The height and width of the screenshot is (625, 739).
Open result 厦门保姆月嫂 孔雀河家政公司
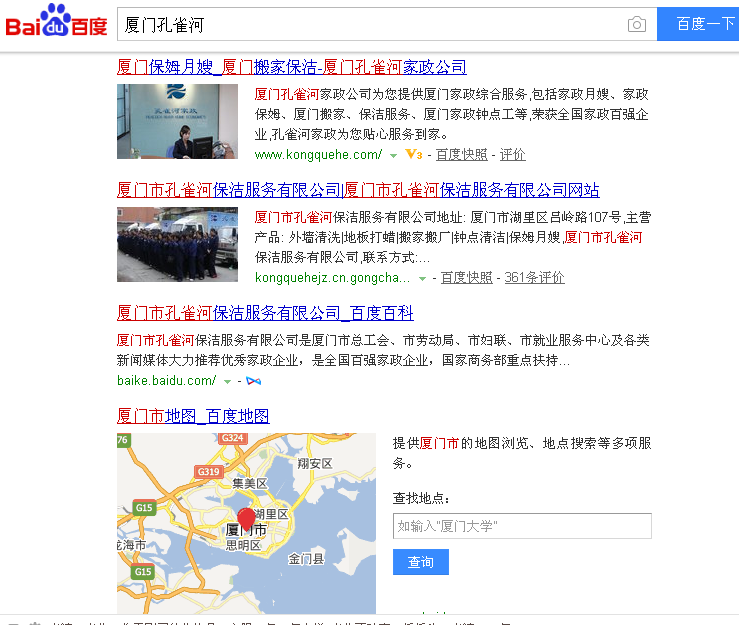(x=292, y=67)
